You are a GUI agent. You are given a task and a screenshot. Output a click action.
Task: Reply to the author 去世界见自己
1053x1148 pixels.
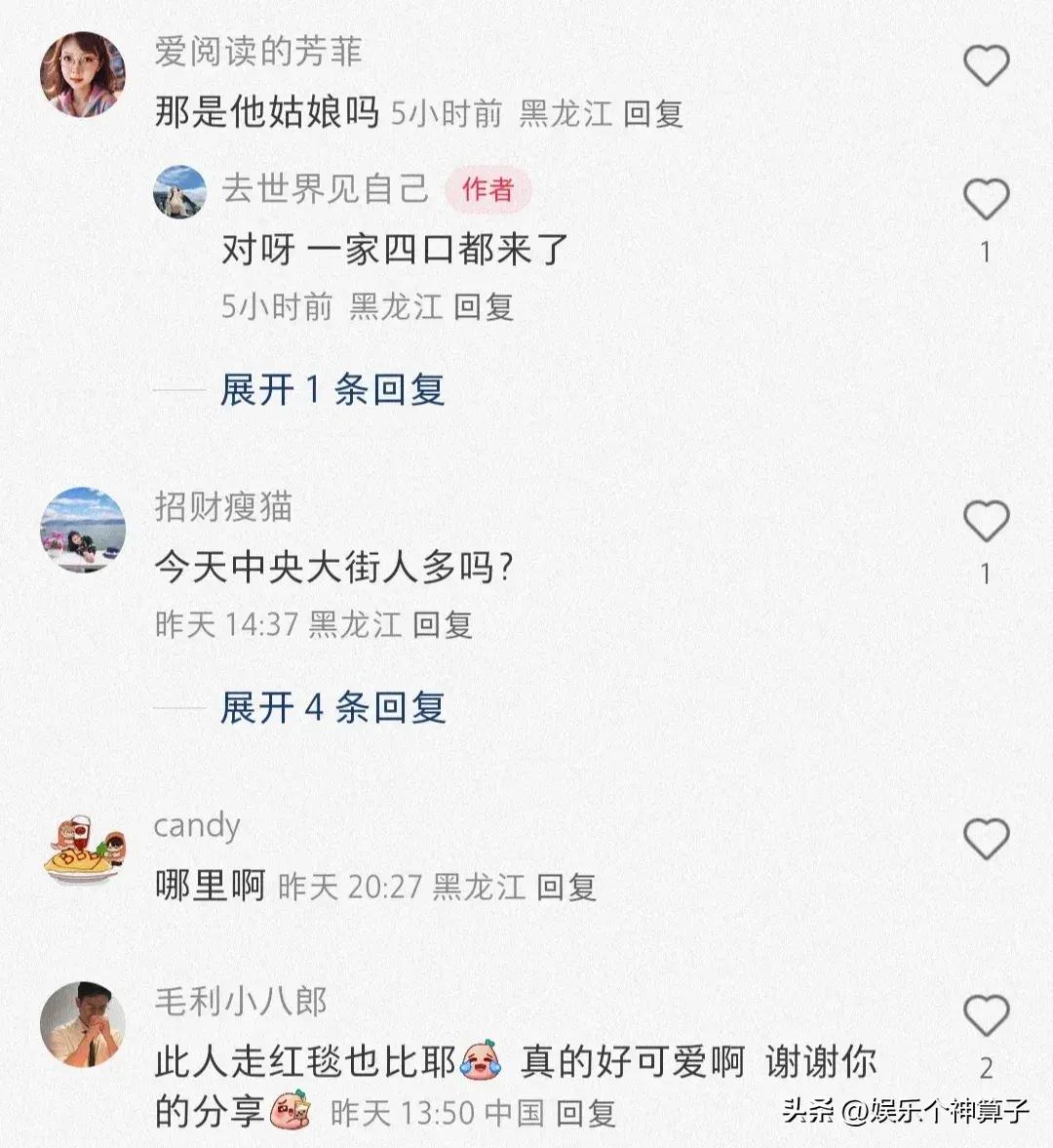[x=484, y=307]
